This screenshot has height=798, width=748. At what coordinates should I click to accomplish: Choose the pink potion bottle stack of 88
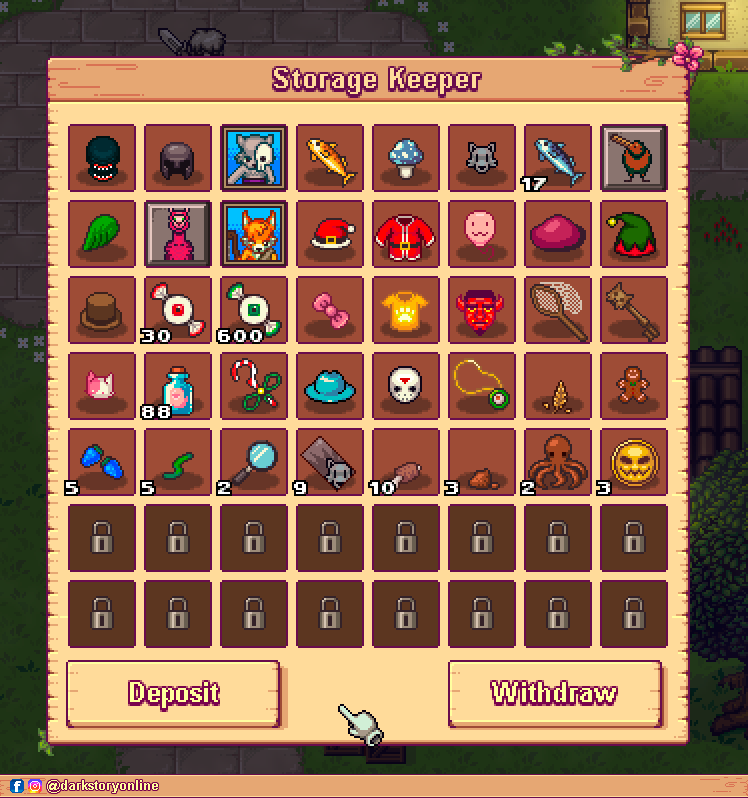178,386
